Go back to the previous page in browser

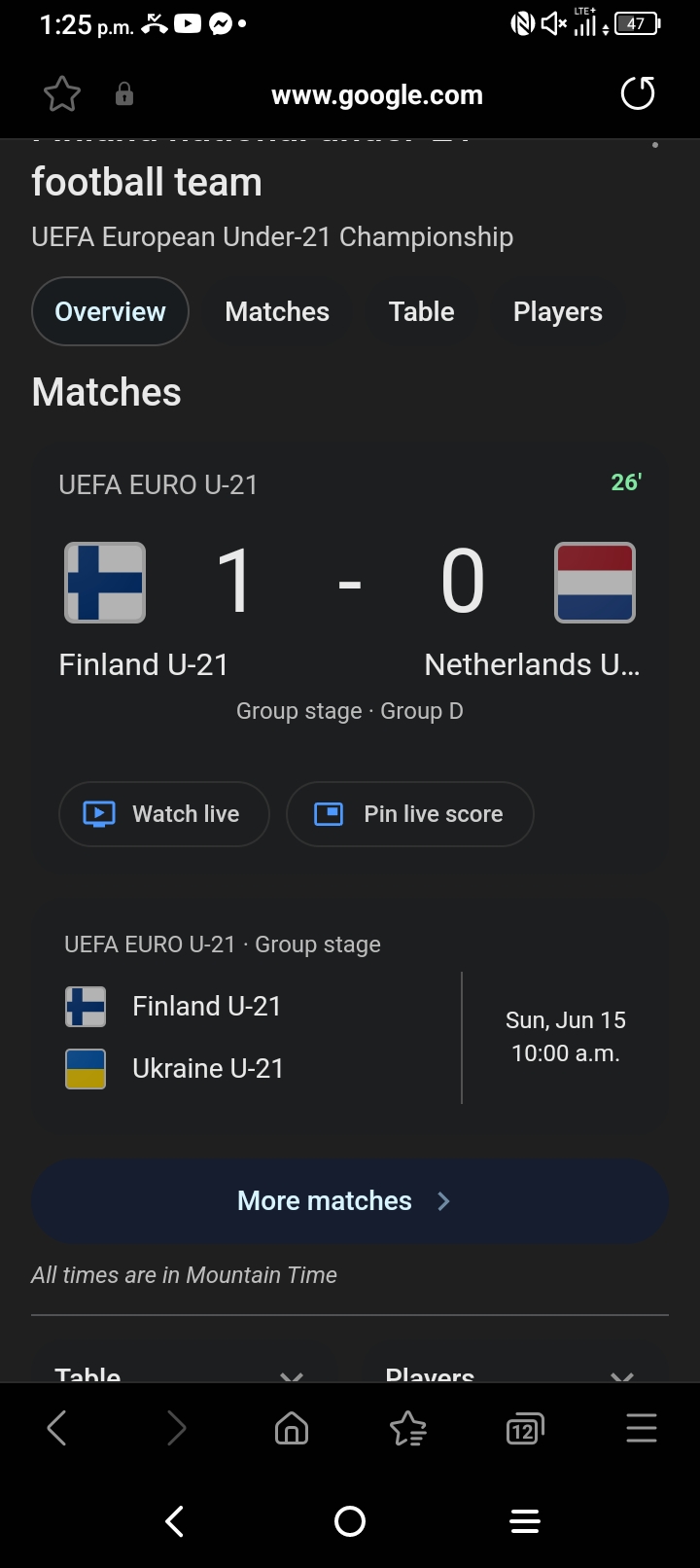57,1428
